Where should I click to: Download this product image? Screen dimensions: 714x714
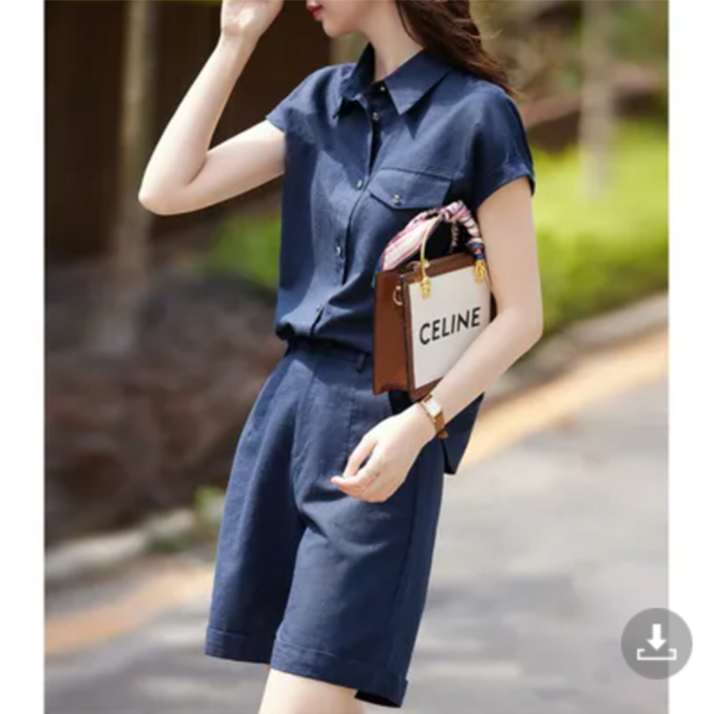point(656,643)
